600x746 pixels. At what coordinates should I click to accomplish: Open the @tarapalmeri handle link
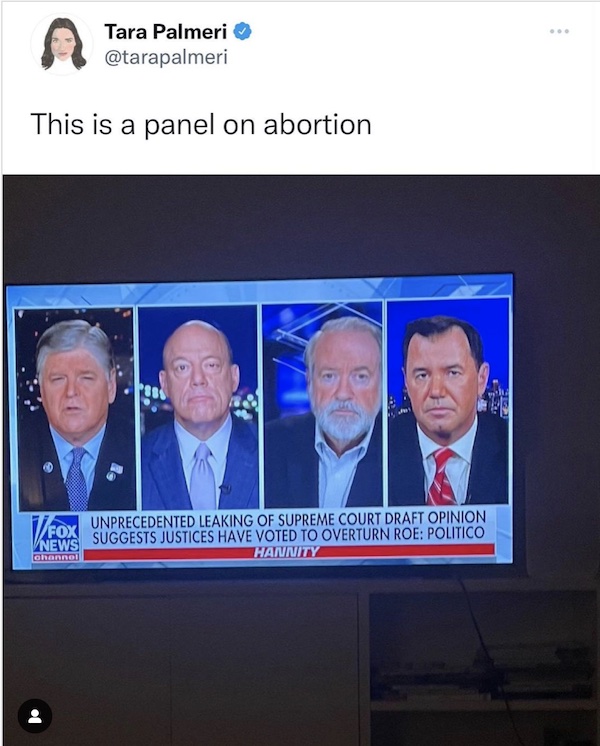click(x=165, y=57)
